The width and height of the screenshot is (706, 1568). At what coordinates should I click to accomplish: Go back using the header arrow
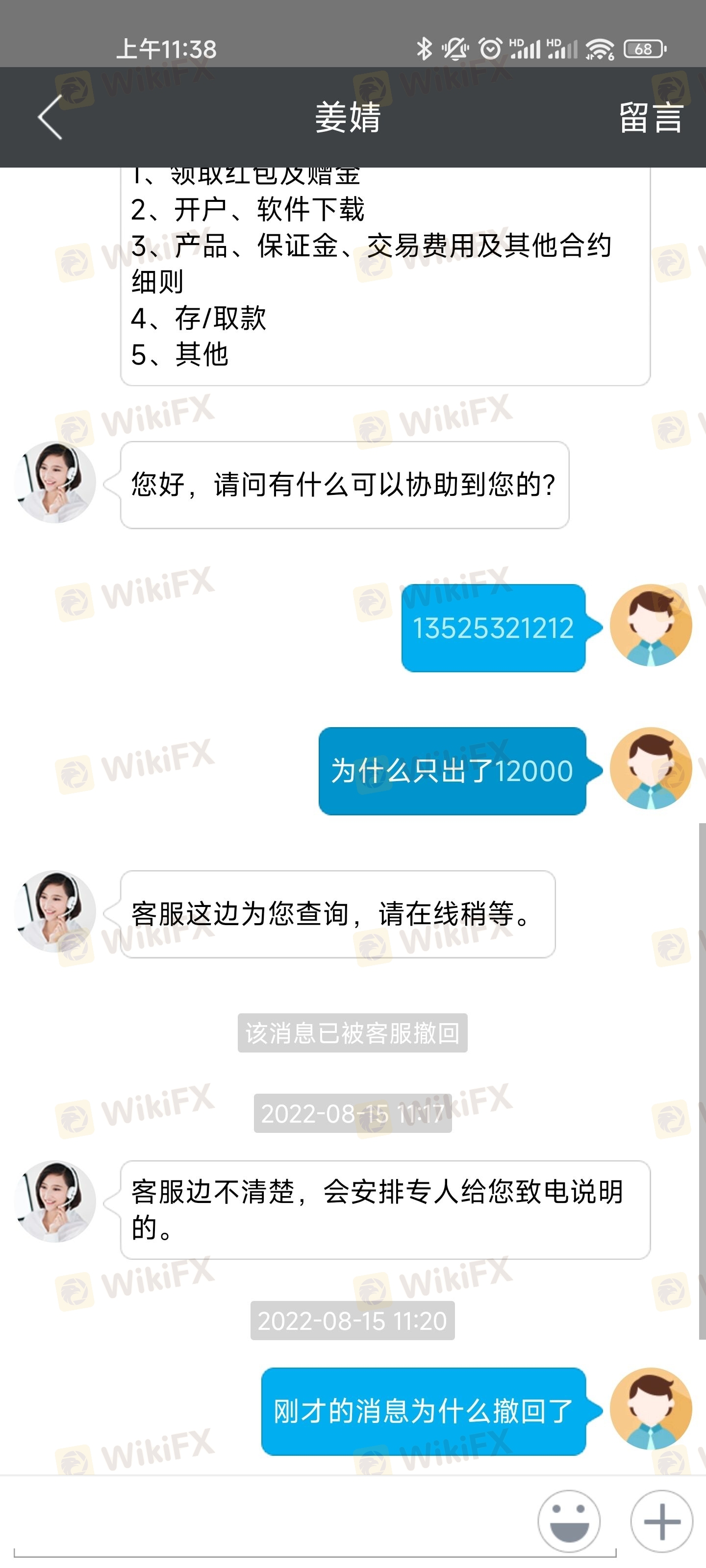(x=50, y=117)
